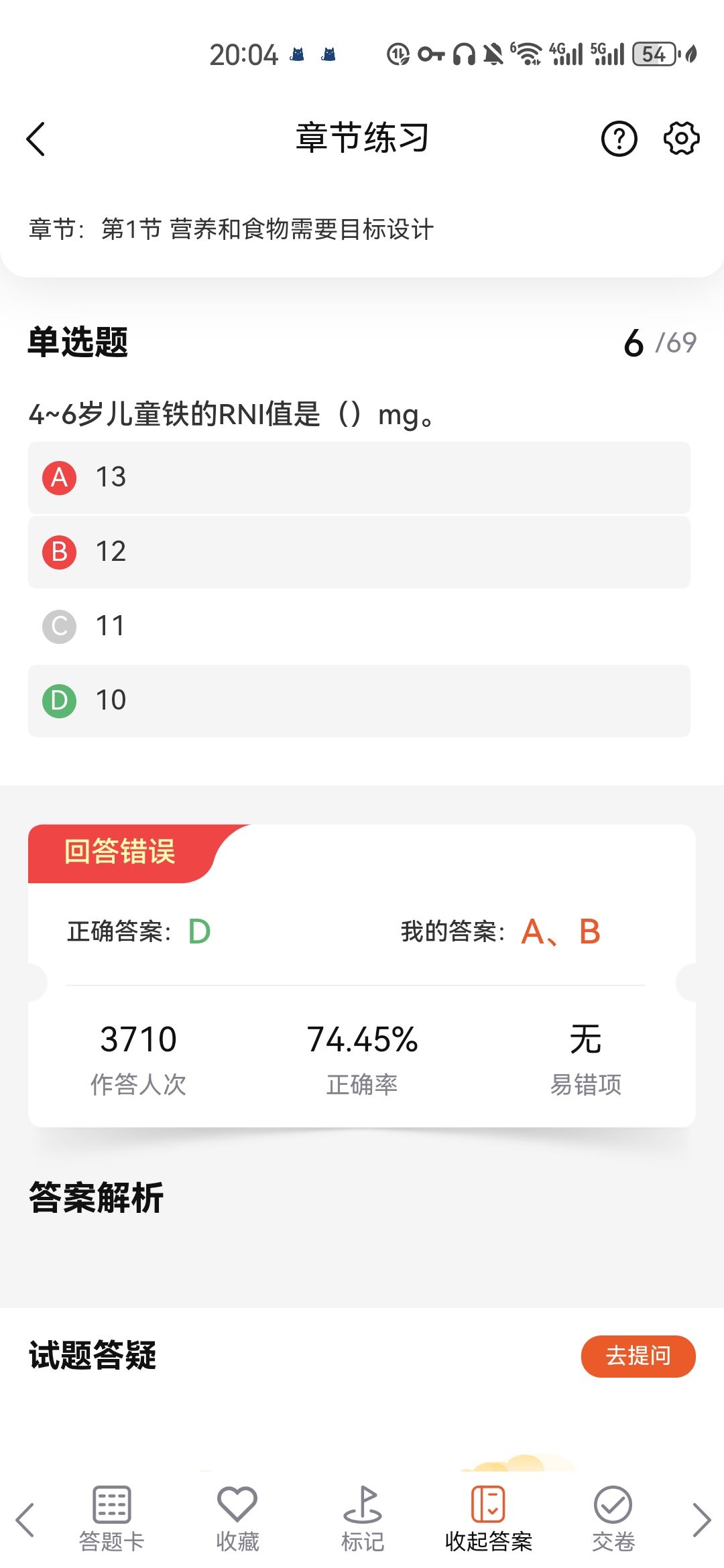Open the help question mark icon
724x1568 pixels.
619,139
